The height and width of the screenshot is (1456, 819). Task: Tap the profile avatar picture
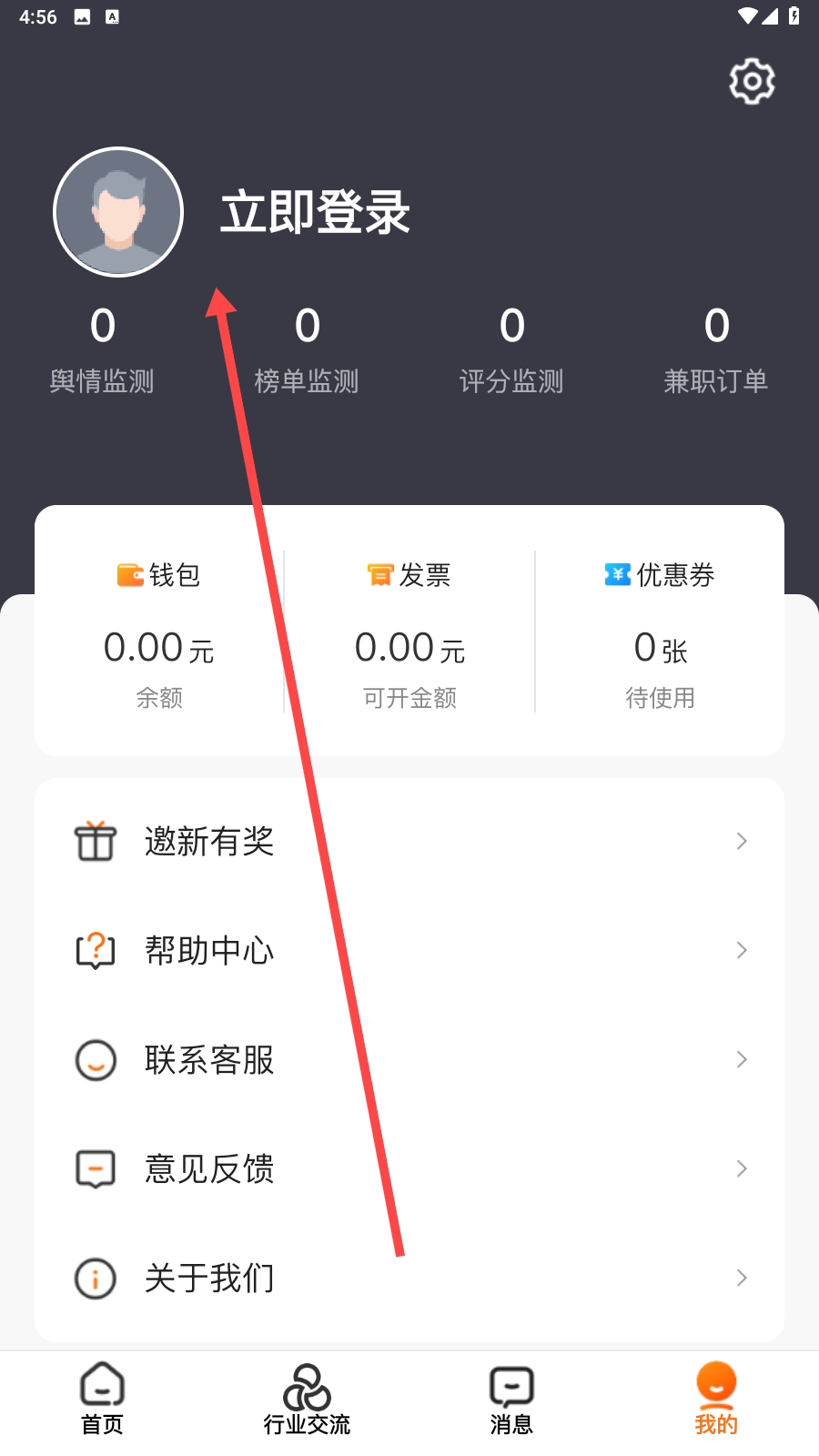point(118,212)
